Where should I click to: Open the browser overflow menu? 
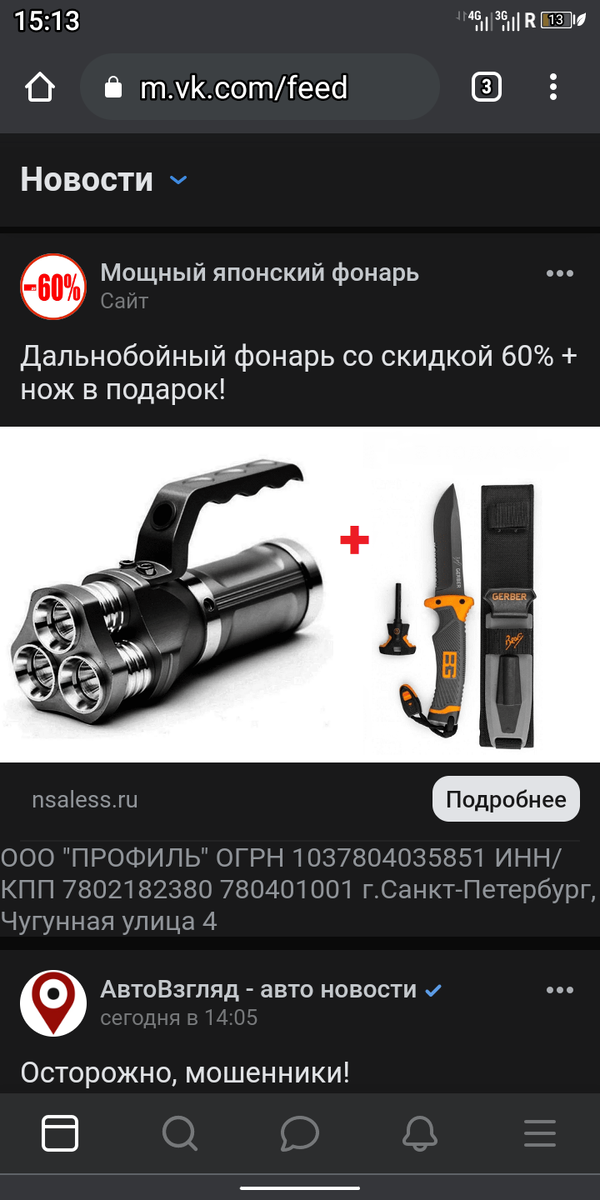tap(553, 88)
